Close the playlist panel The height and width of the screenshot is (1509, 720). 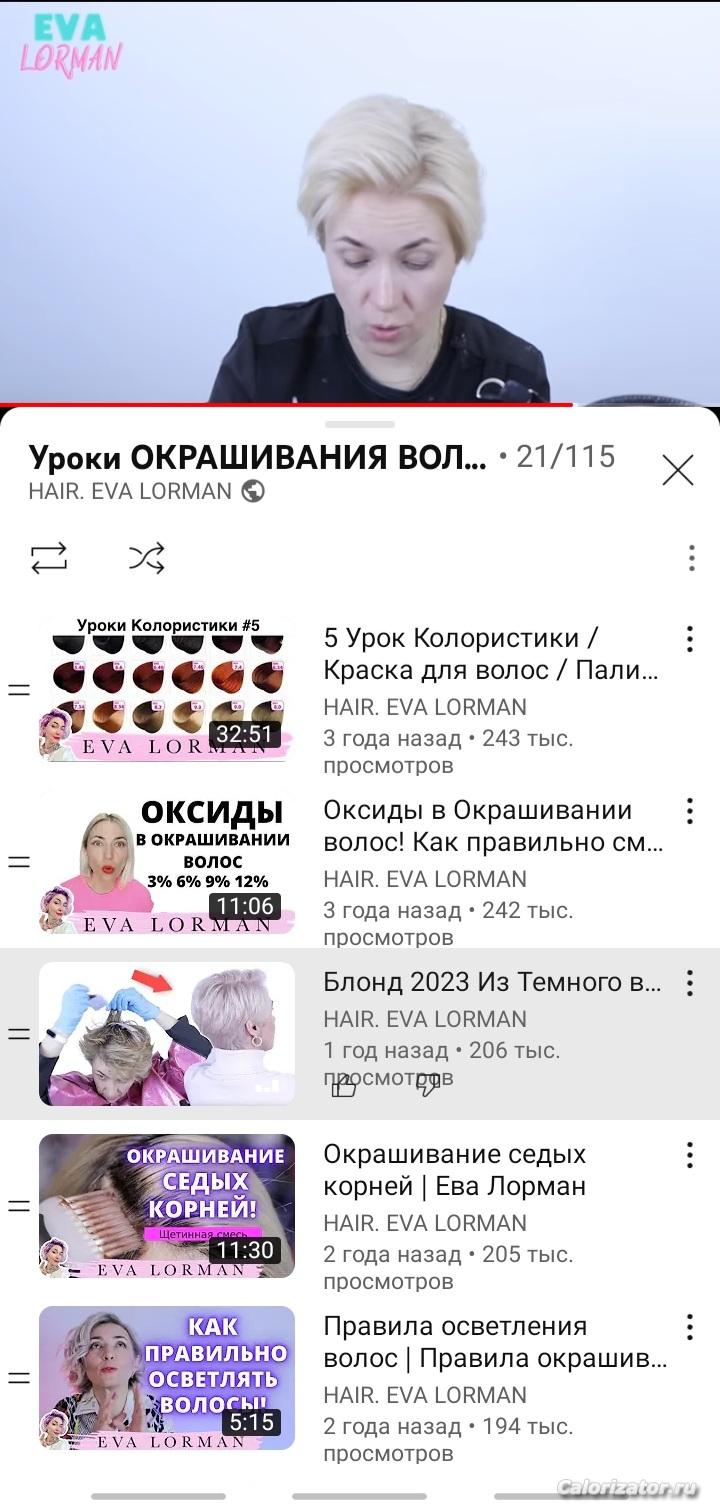click(x=678, y=470)
